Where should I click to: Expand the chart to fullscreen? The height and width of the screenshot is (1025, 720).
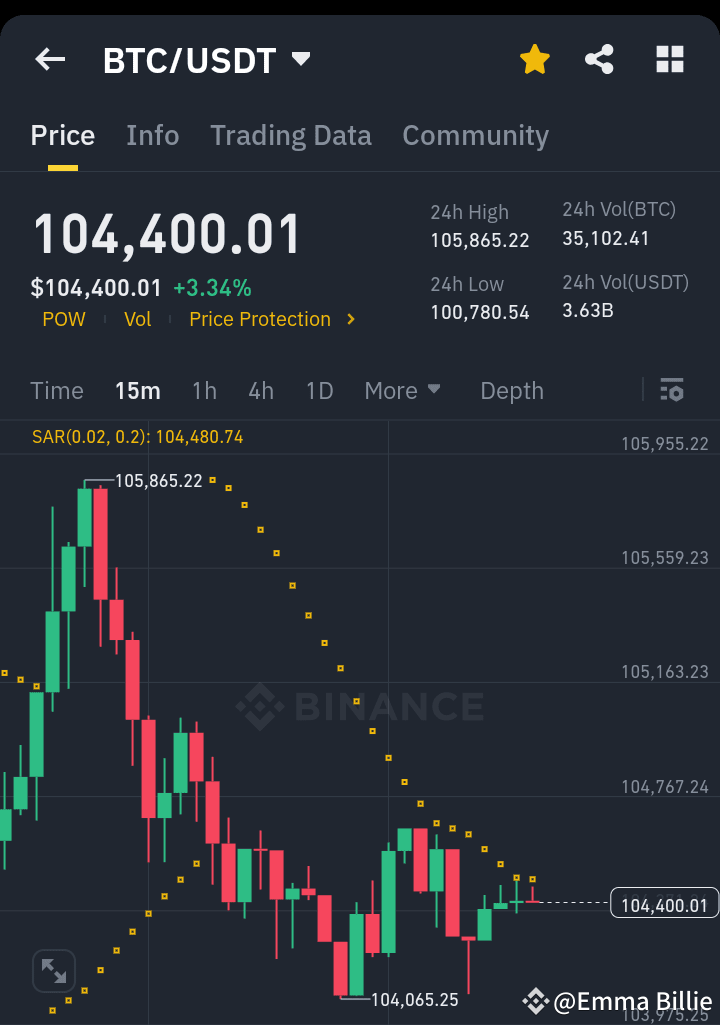53,971
